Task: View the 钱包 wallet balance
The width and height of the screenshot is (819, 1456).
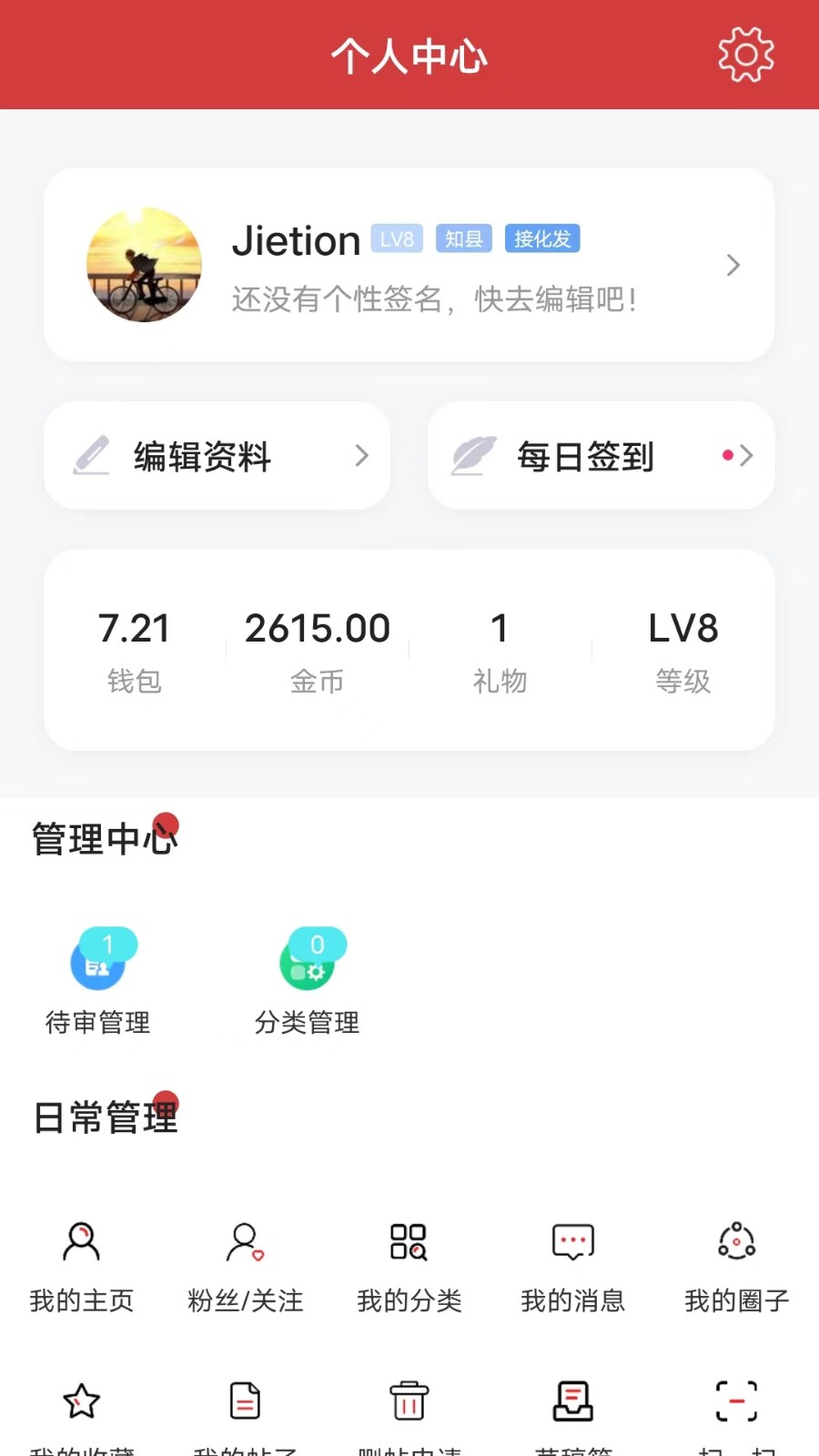Action: pos(135,651)
